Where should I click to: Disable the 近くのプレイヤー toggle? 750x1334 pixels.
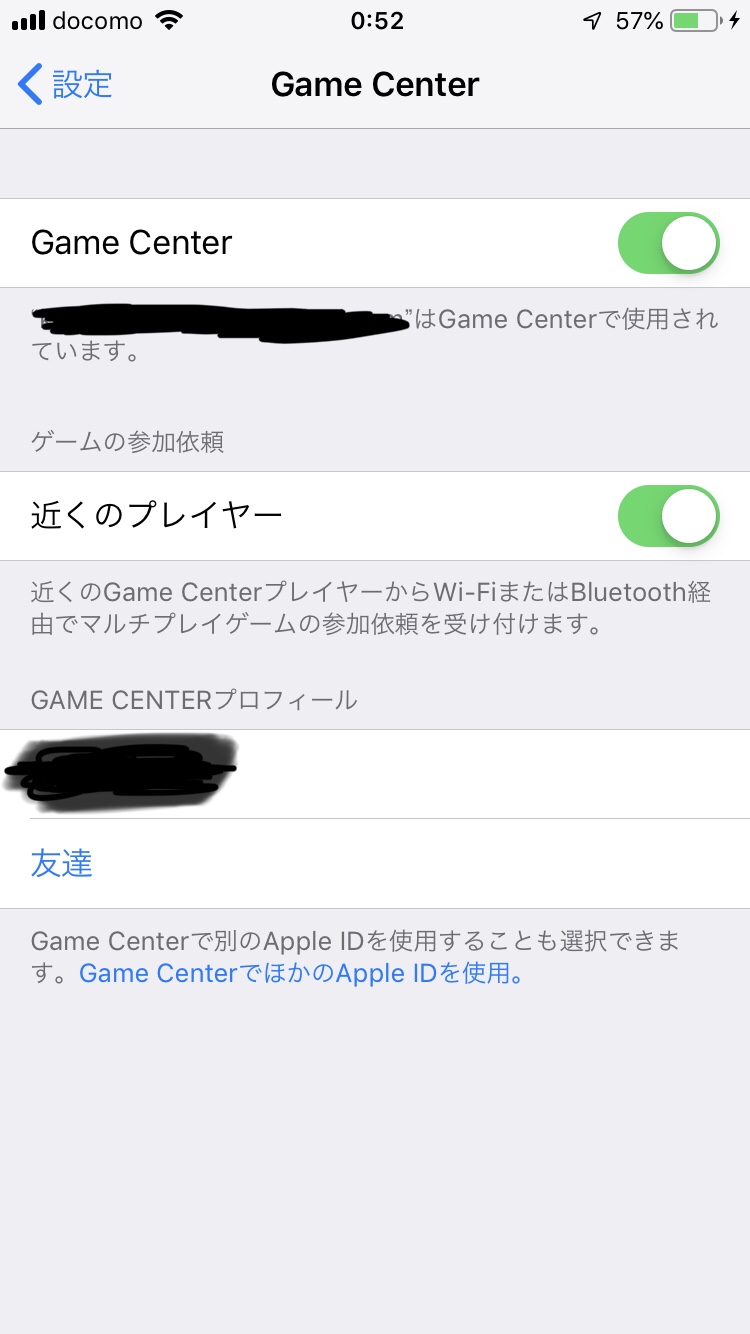669,516
